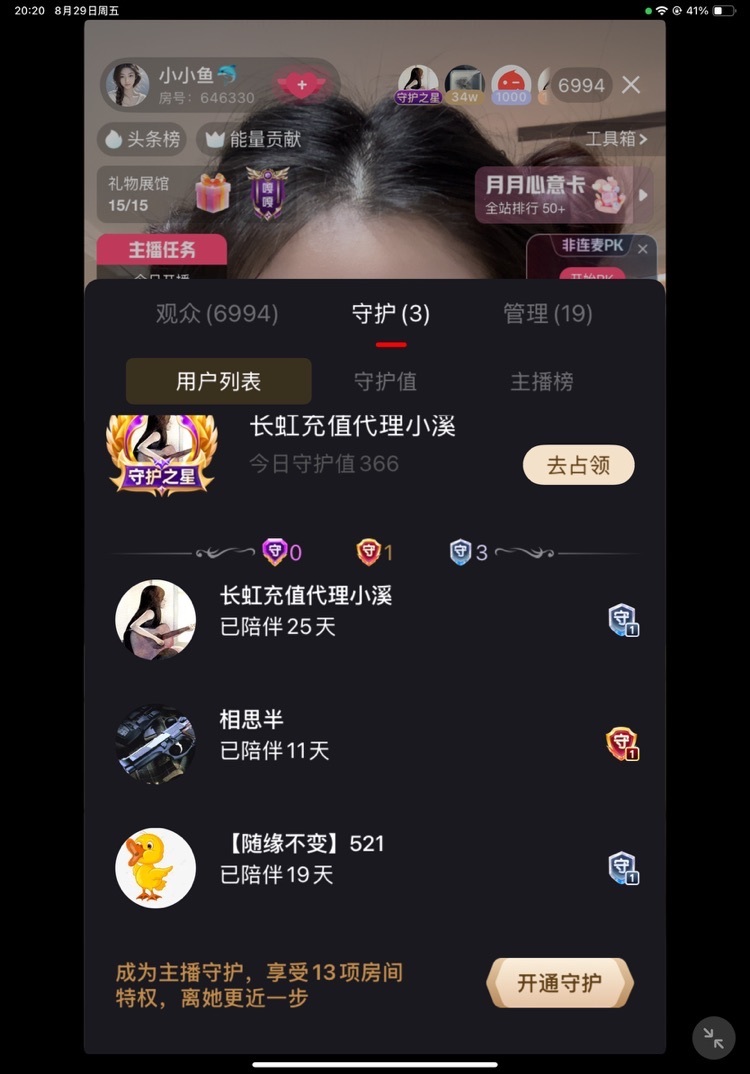Close the live room with X

(x=631, y=85)
